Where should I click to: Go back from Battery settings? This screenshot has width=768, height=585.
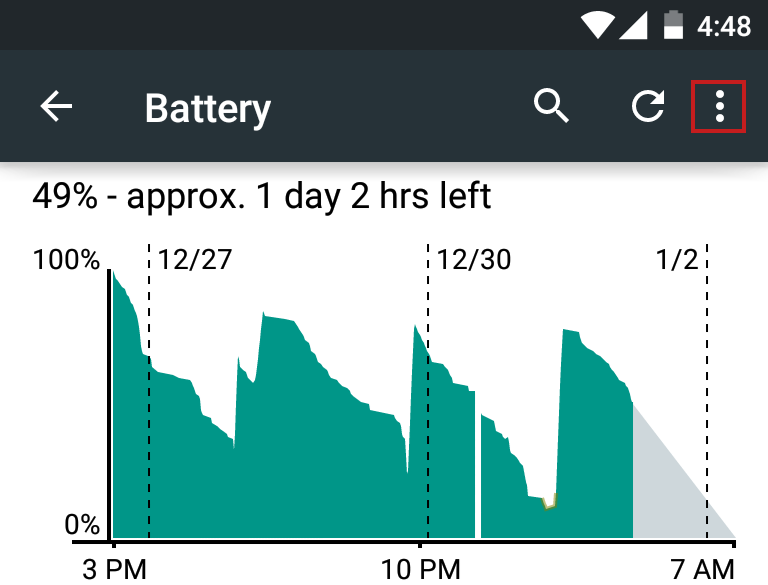coord(57,107)
